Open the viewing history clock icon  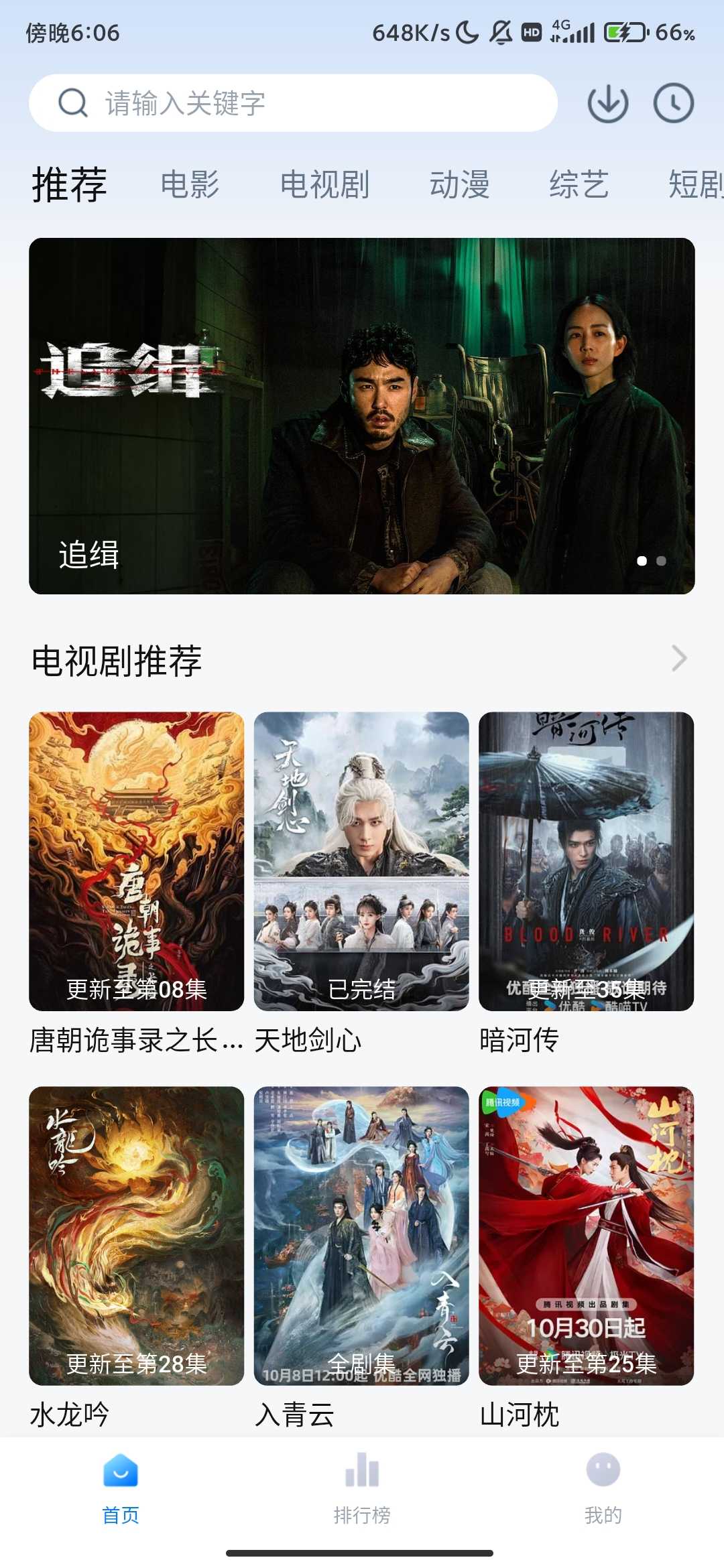tap(674, 103)
